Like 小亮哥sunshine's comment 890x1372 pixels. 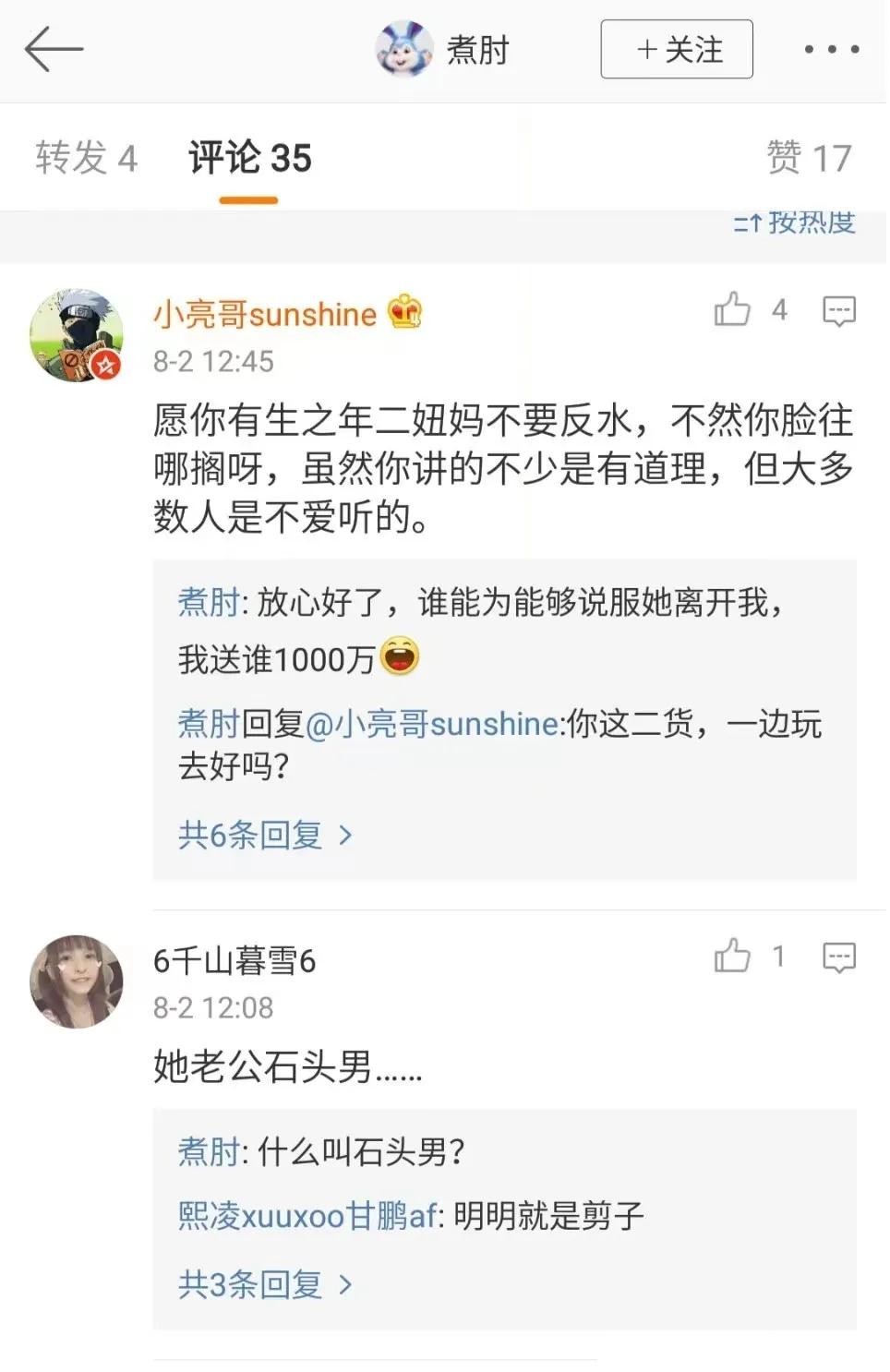732,310
